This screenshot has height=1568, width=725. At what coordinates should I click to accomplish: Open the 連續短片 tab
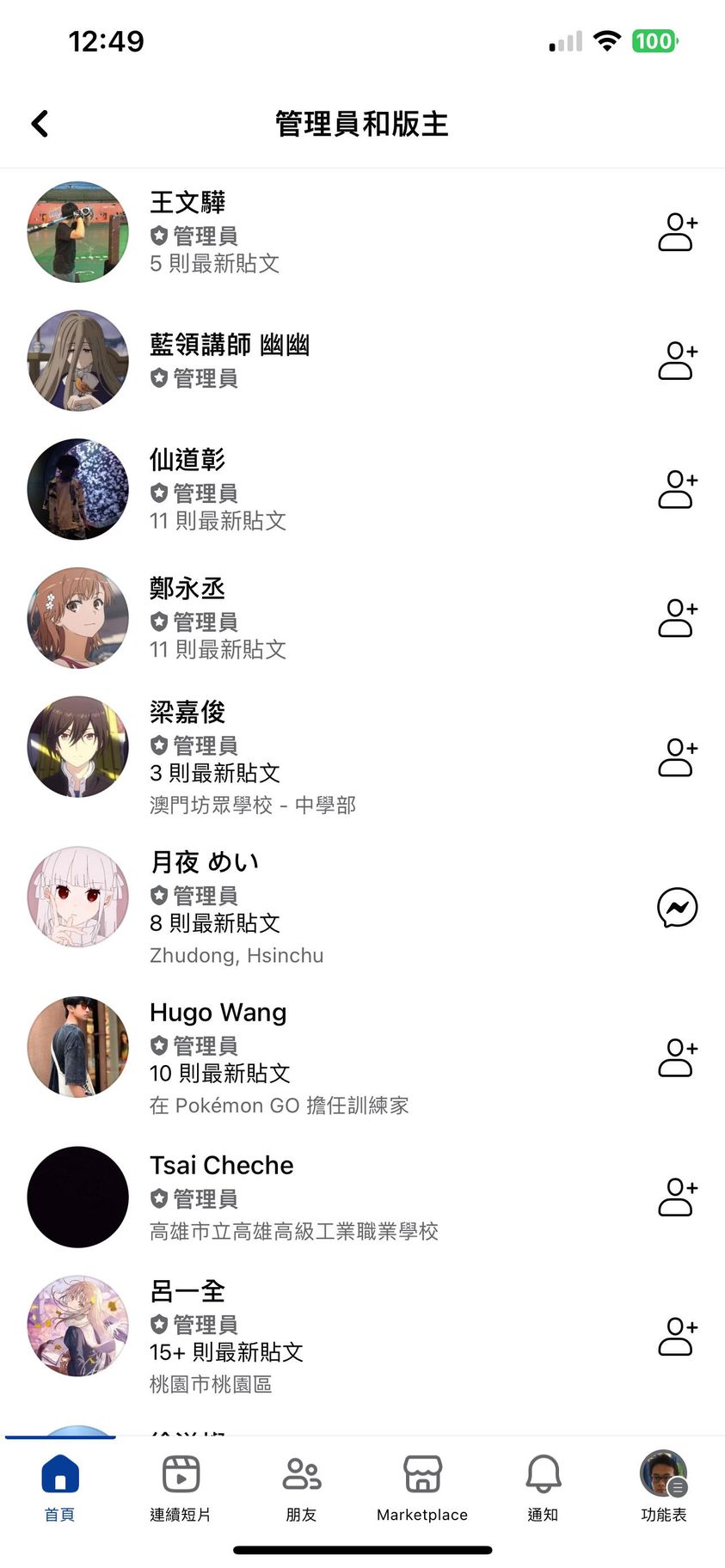pos(181,1487)
